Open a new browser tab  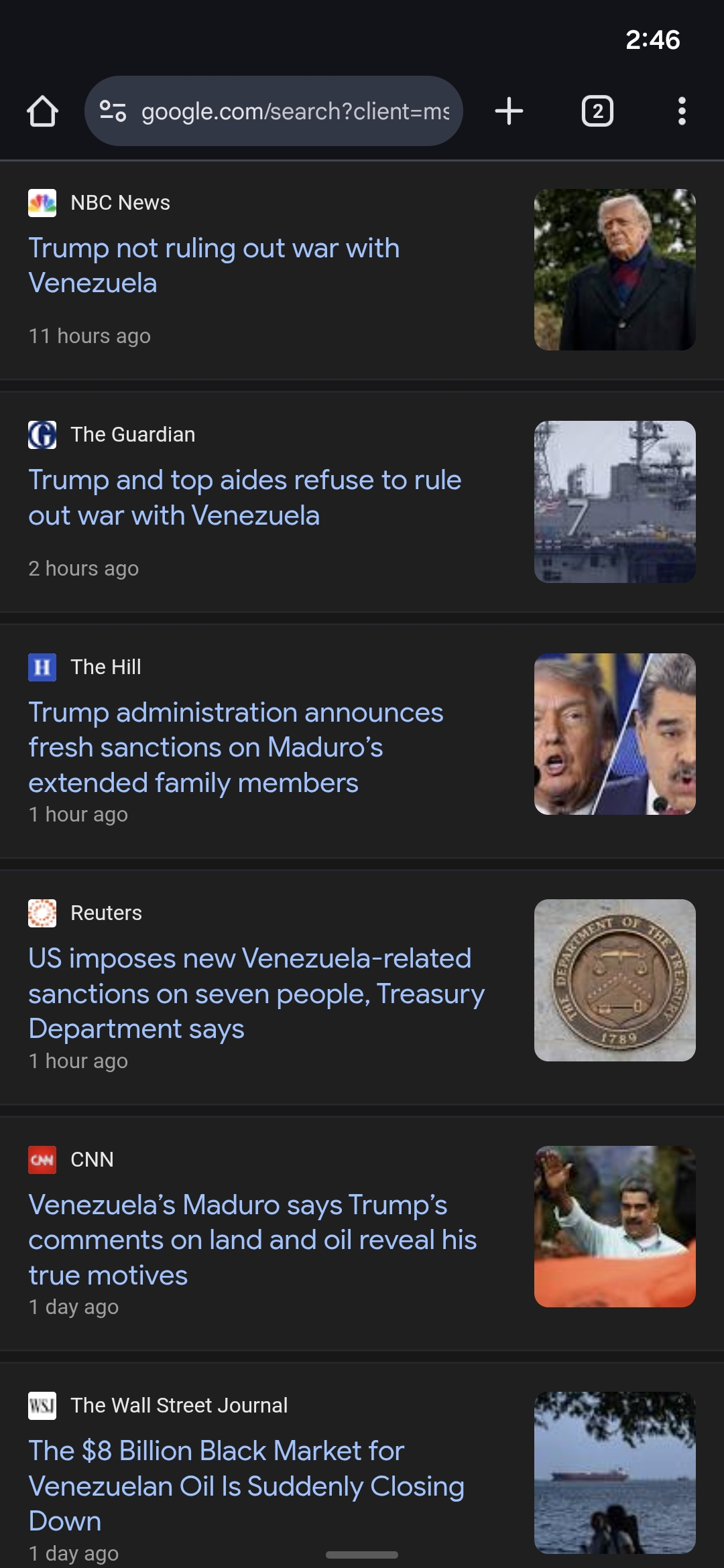pos(509,111)
